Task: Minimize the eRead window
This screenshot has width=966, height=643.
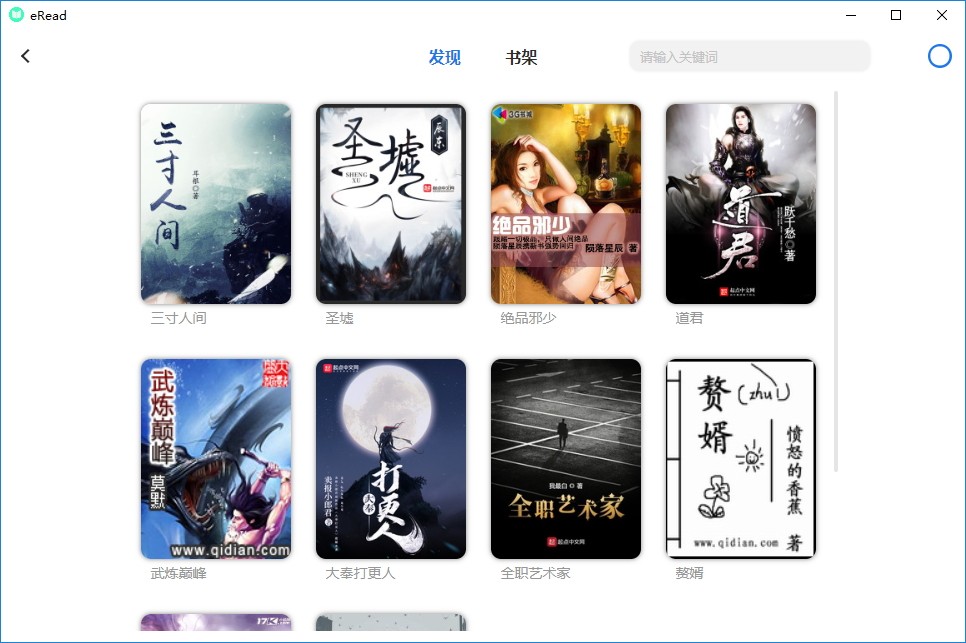Action: point(851,15)
